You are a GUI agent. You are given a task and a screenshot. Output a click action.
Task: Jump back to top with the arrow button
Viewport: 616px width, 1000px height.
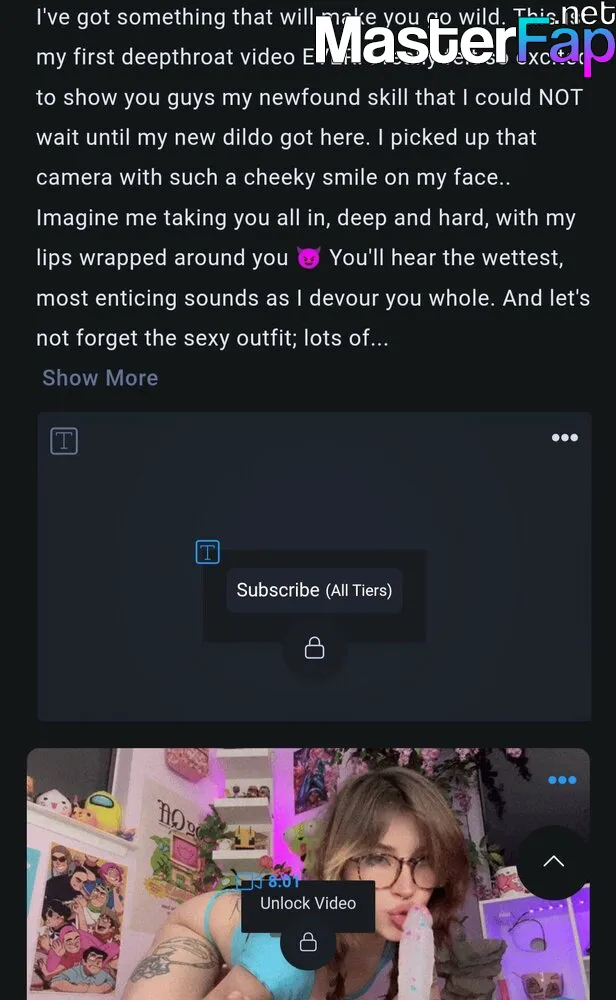click(x=554, y=862)
